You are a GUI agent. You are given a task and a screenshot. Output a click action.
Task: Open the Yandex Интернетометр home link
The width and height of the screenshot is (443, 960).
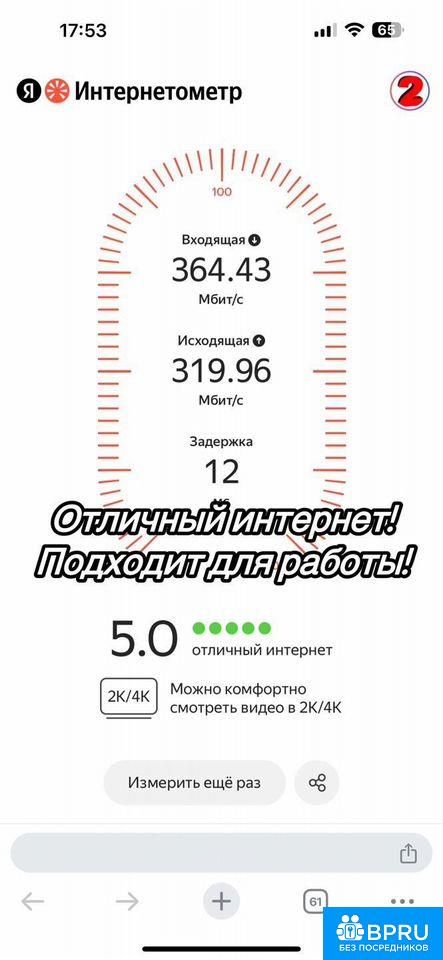(x=129, y=92)
